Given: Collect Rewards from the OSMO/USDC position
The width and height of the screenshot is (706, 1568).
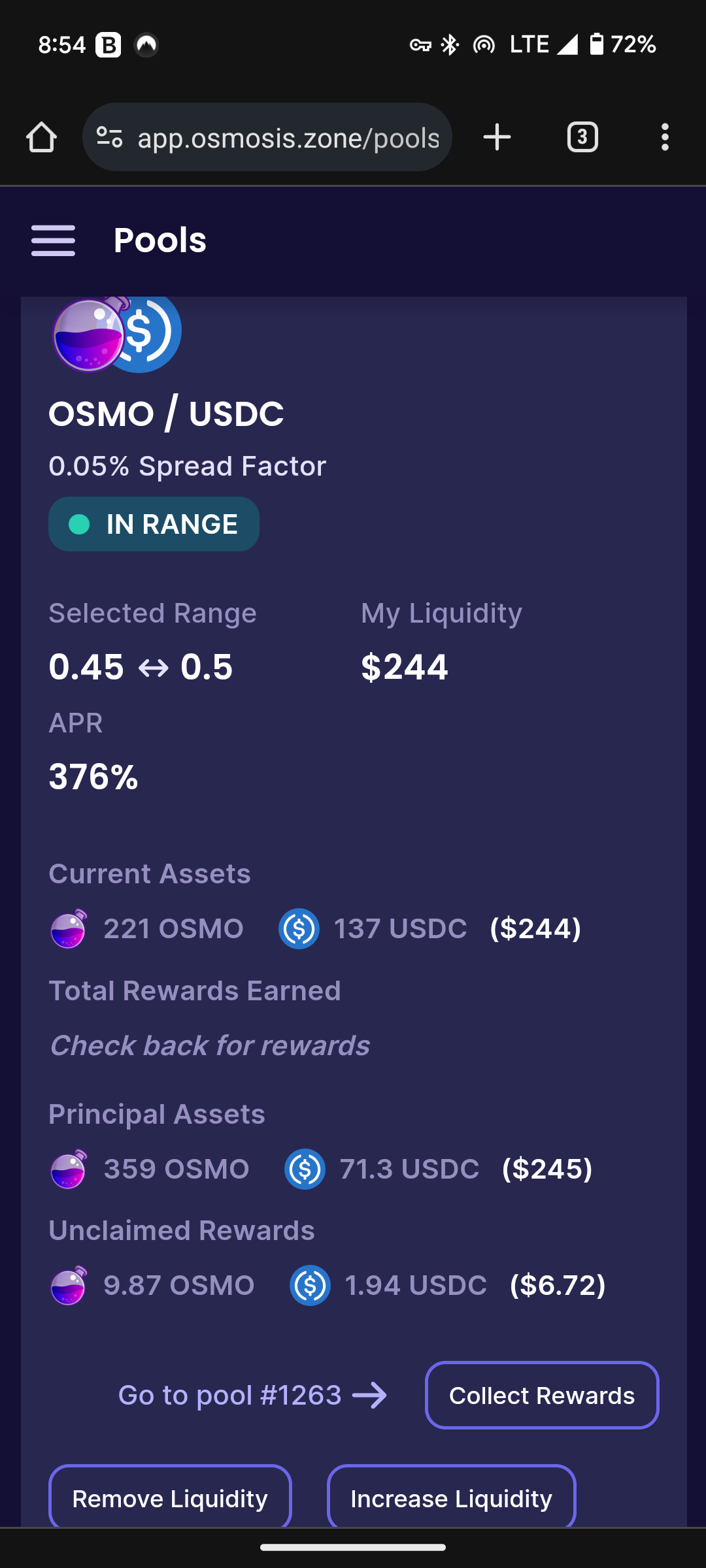Looking at the screenshot, I should 541,1395.
